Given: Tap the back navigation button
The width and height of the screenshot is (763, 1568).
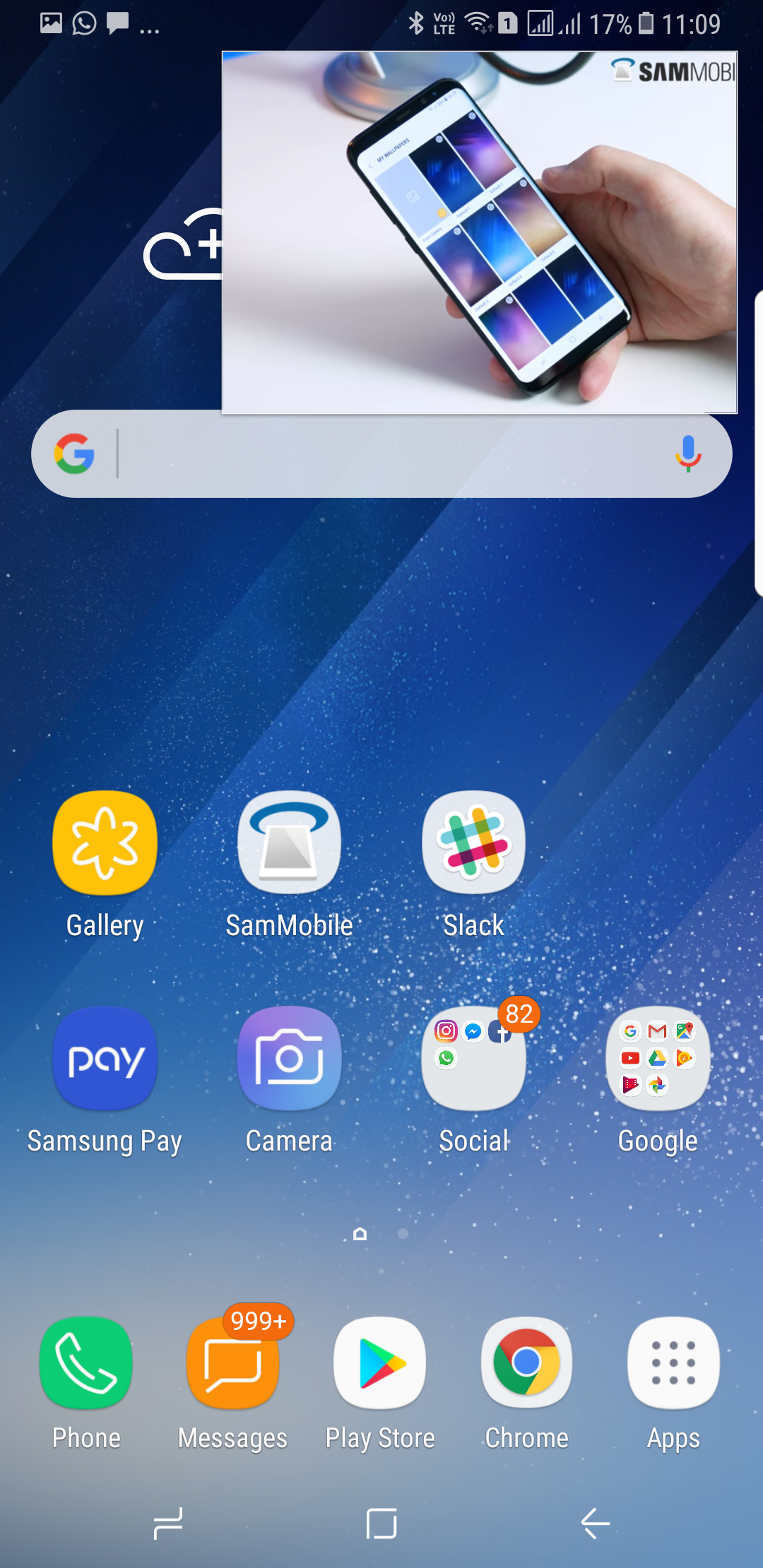Looking at the screenshot, I should click(595, 1524).
